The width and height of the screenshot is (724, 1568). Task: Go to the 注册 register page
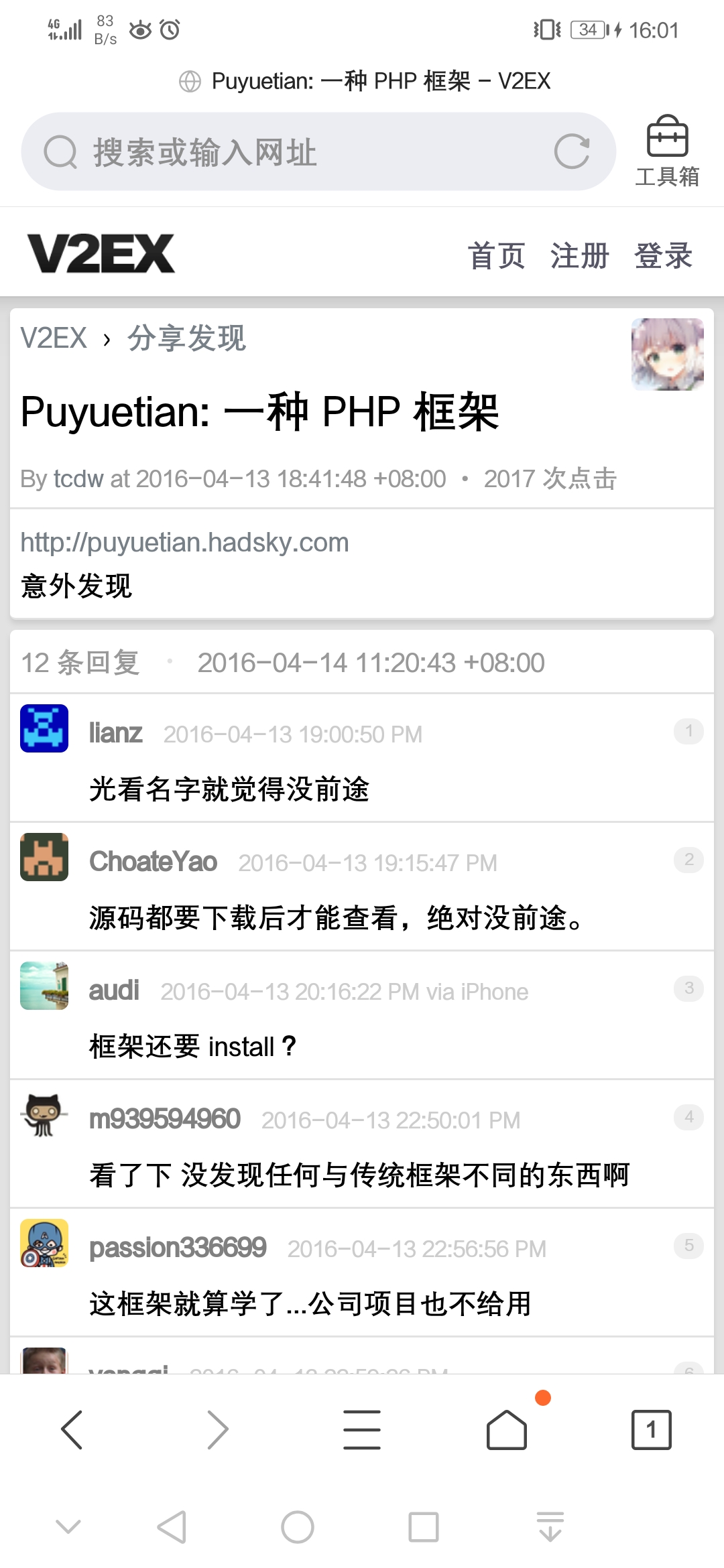tap(580, 255)
